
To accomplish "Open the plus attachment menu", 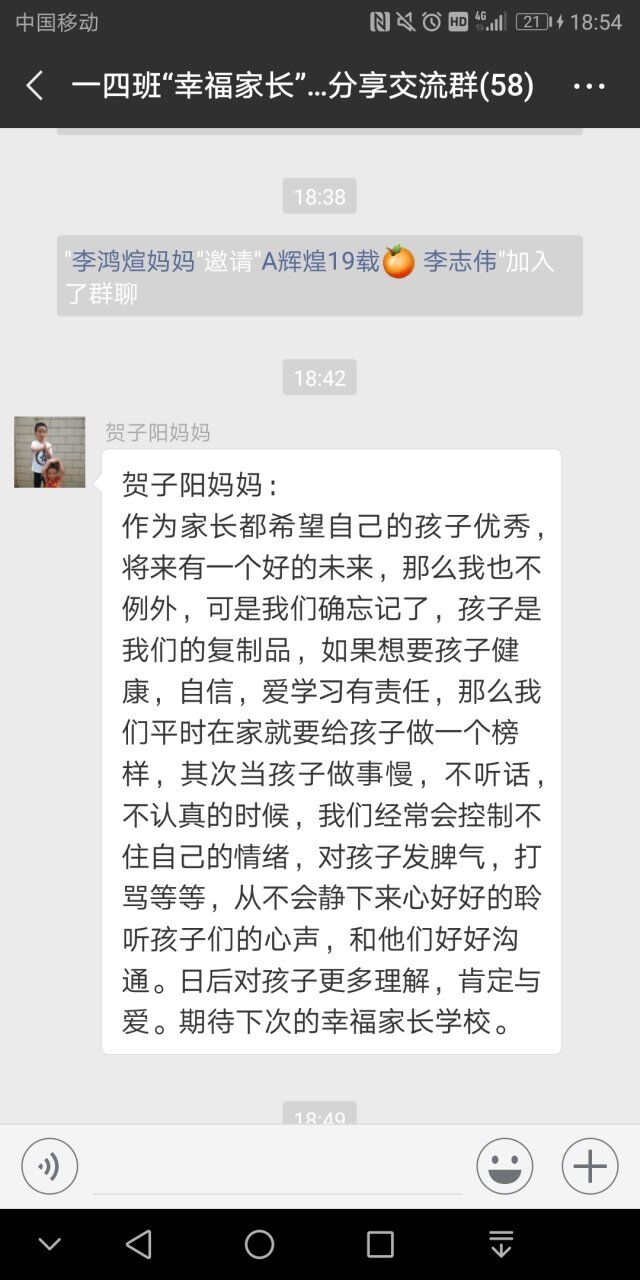I will (x=590, y=1166).
